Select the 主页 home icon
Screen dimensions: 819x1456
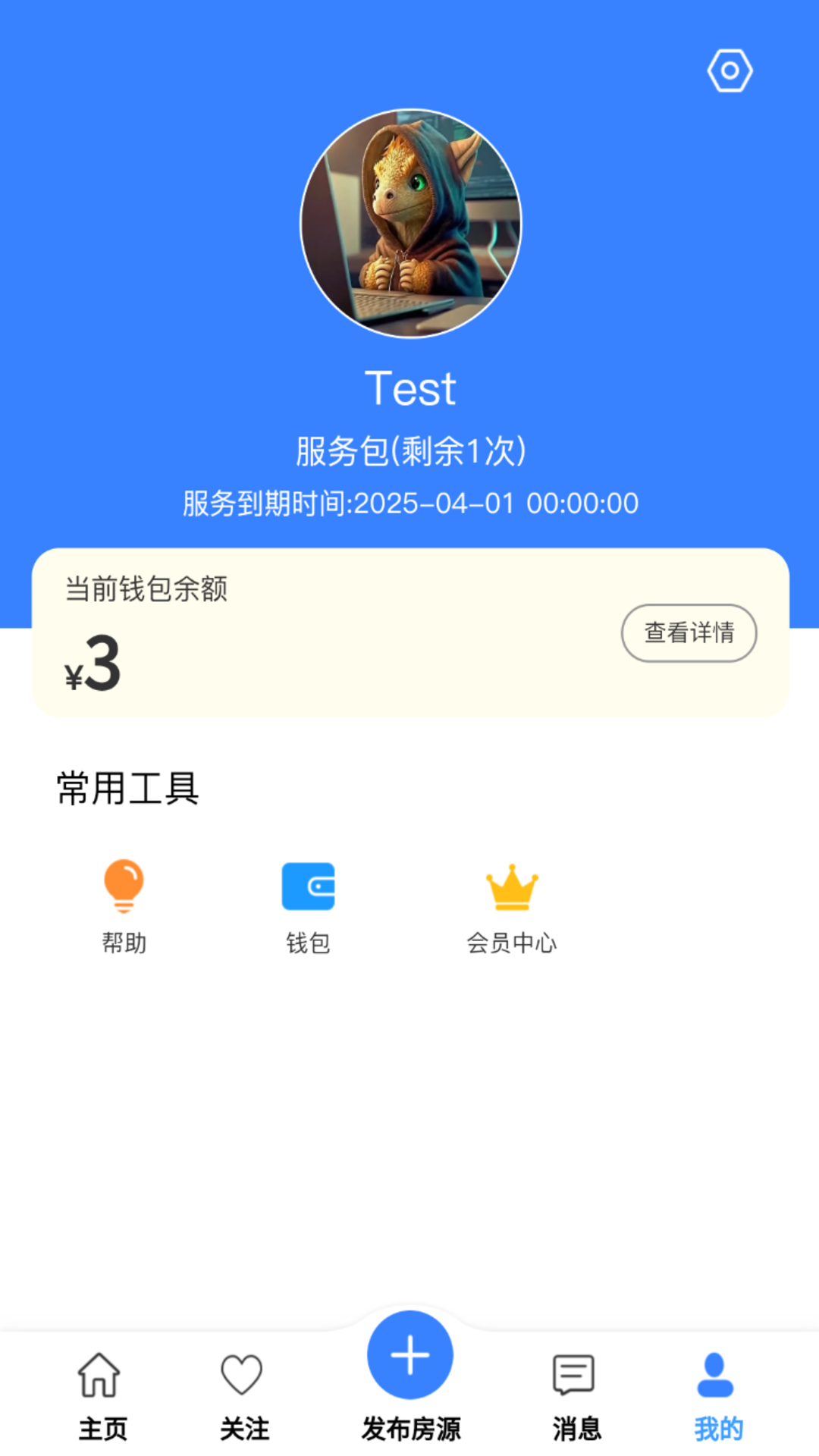coord(100,1374)
